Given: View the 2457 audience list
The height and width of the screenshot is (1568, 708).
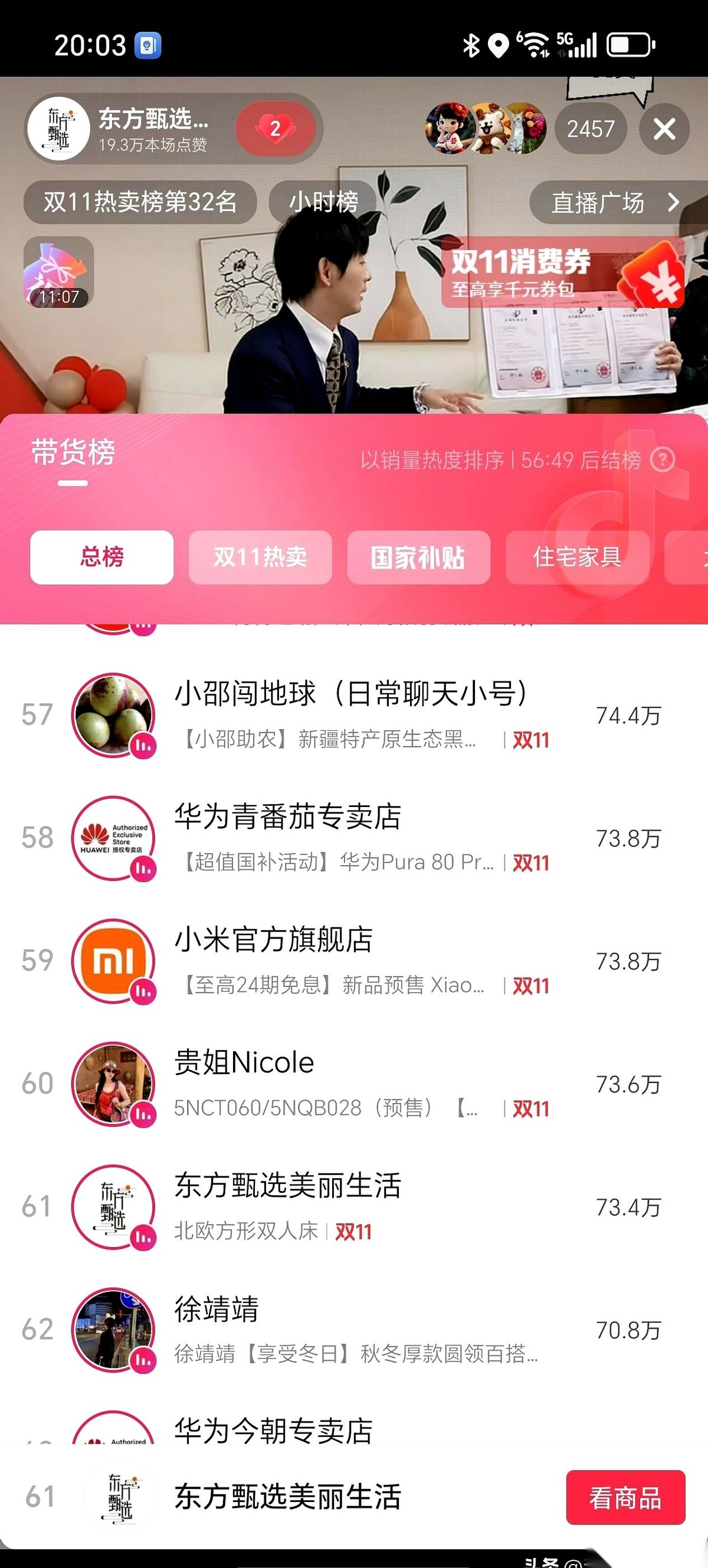Looking at the screenshot, I should 590,129.
